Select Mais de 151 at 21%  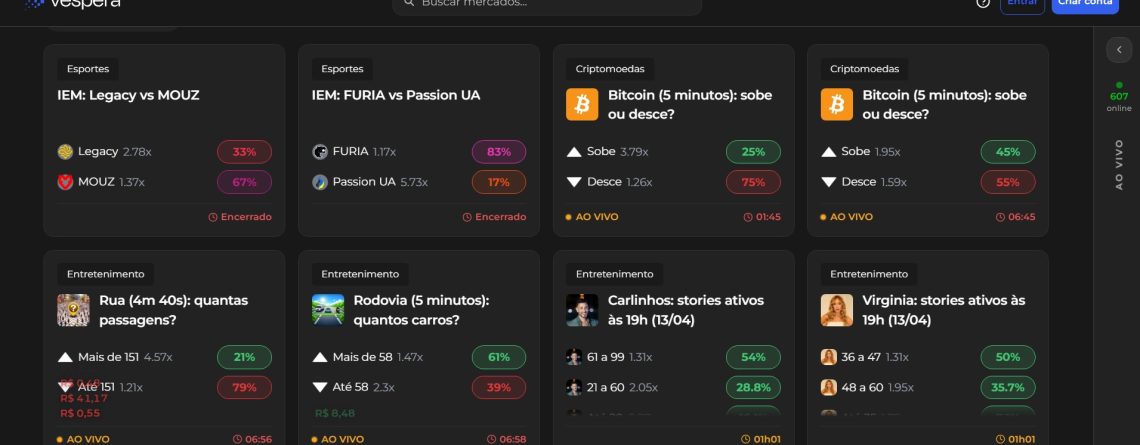click(x=244, y=357)
